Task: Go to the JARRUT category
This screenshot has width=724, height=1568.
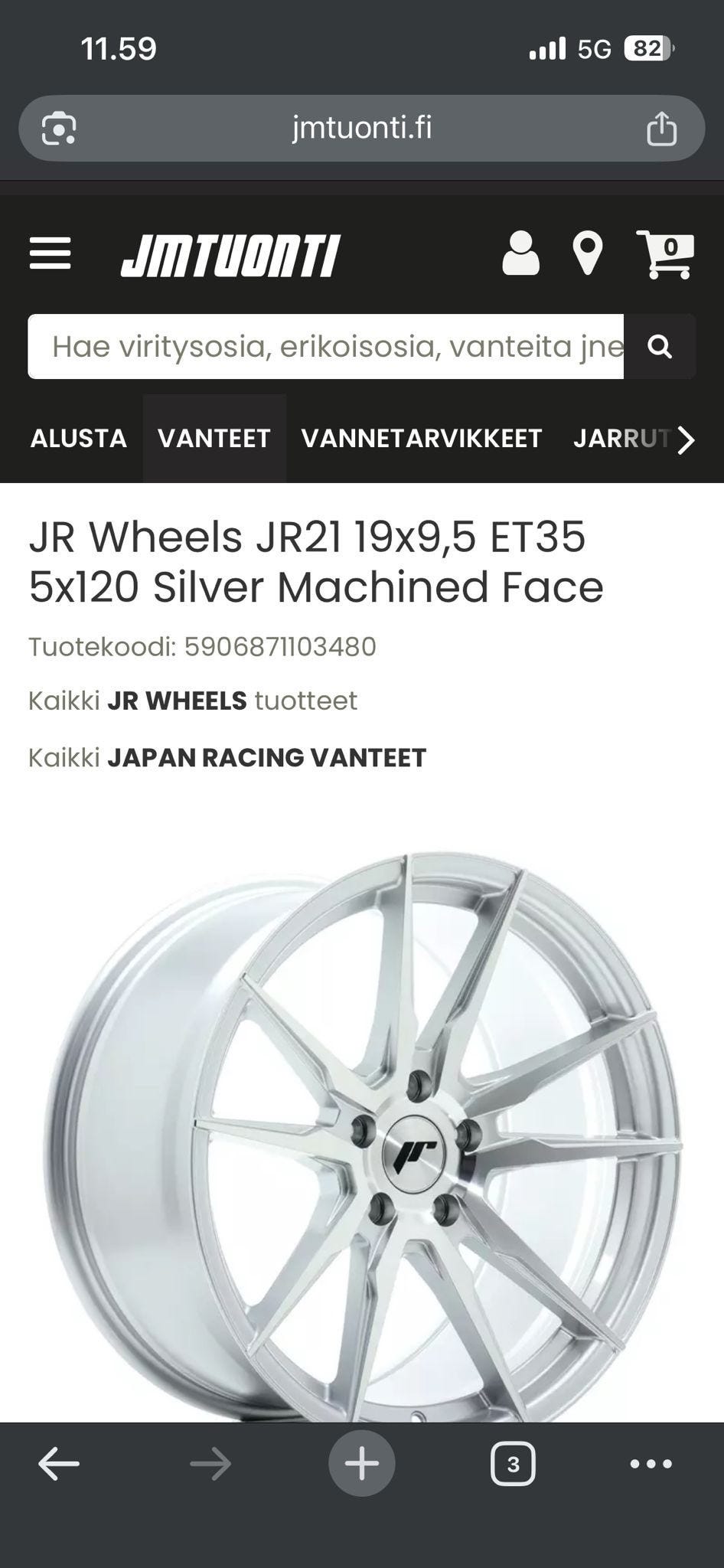Action: point(620,439)
